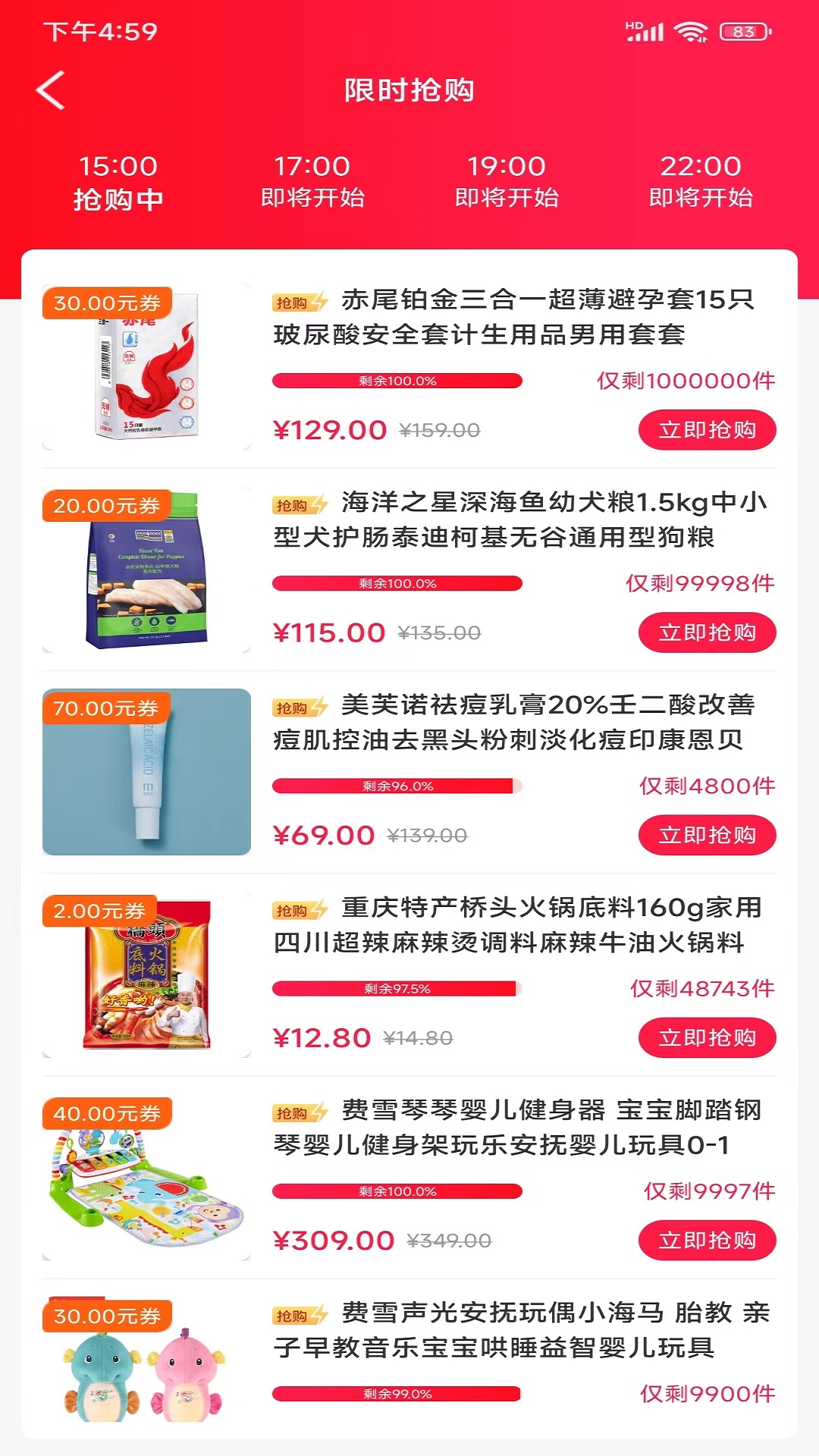Tap 立即抢购 for 费雪琴琴婴儿健身器
Screen dimensions: 819x1456
tap(707, 1240)
